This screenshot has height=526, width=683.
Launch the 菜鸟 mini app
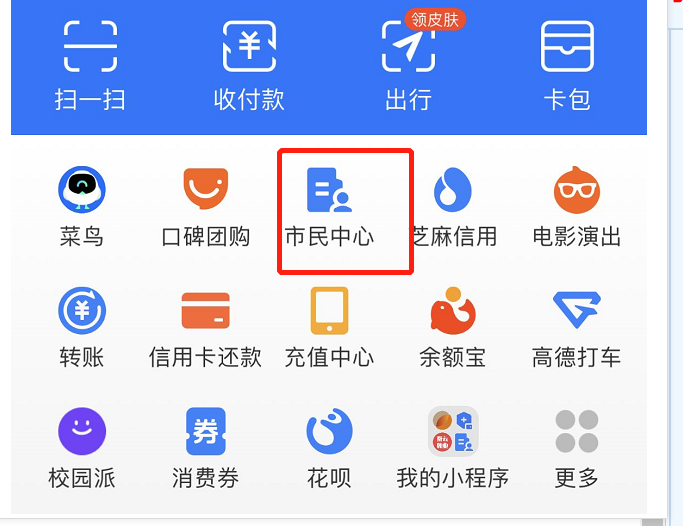point(82,205)
